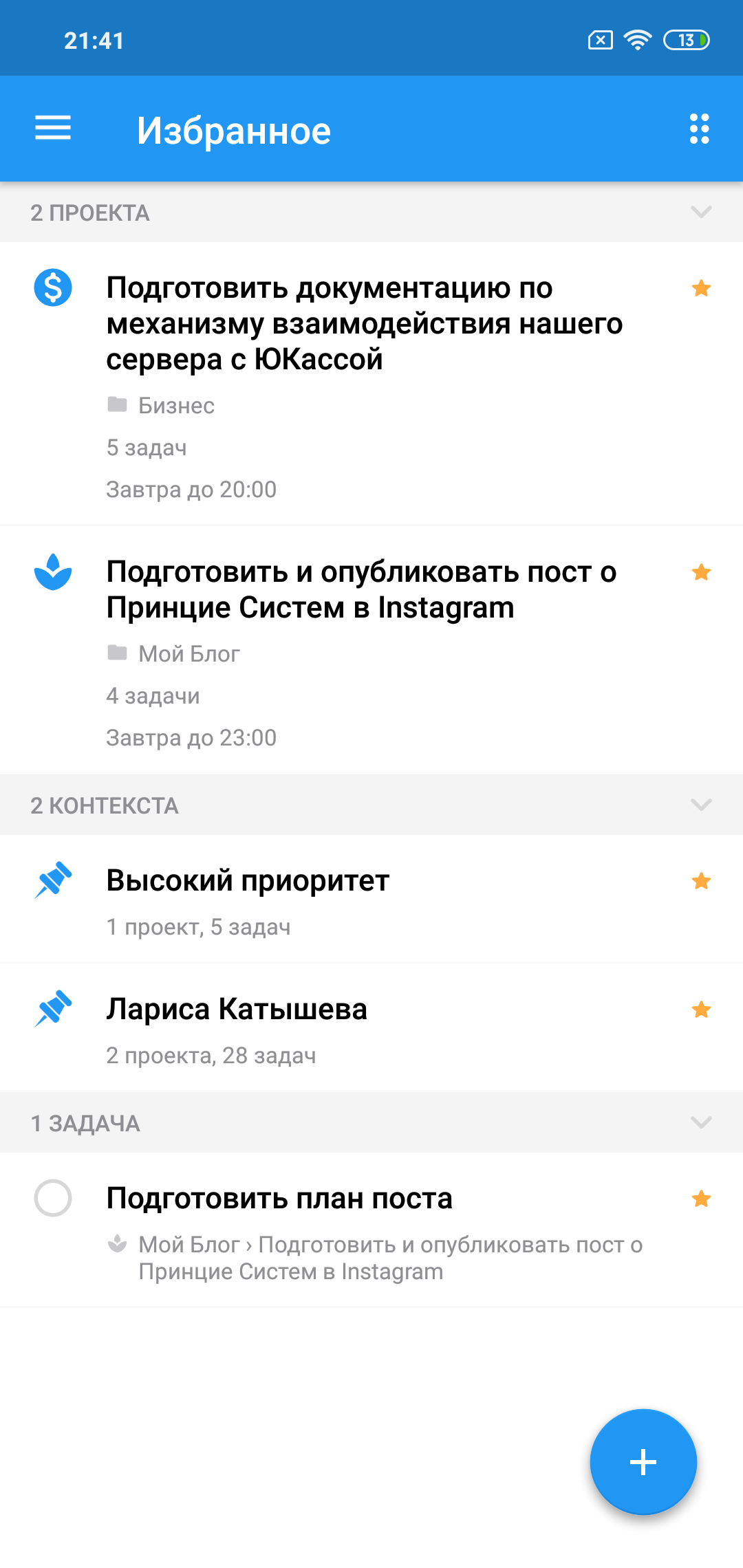Open the ЮКасса documentation project
The image size is (743, 1568).
pyautogui.click(x=365, y=323)
